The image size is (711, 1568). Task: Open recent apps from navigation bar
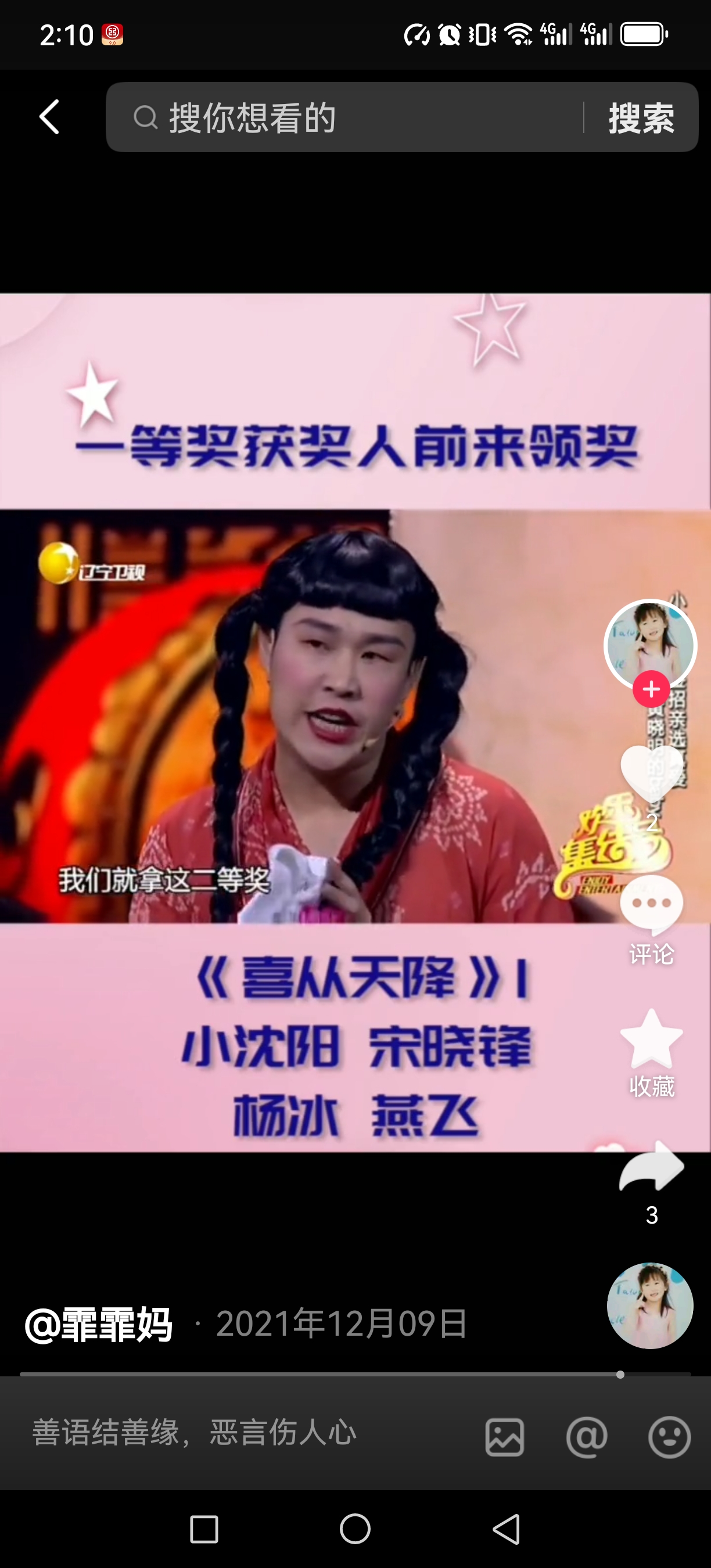204,1529
